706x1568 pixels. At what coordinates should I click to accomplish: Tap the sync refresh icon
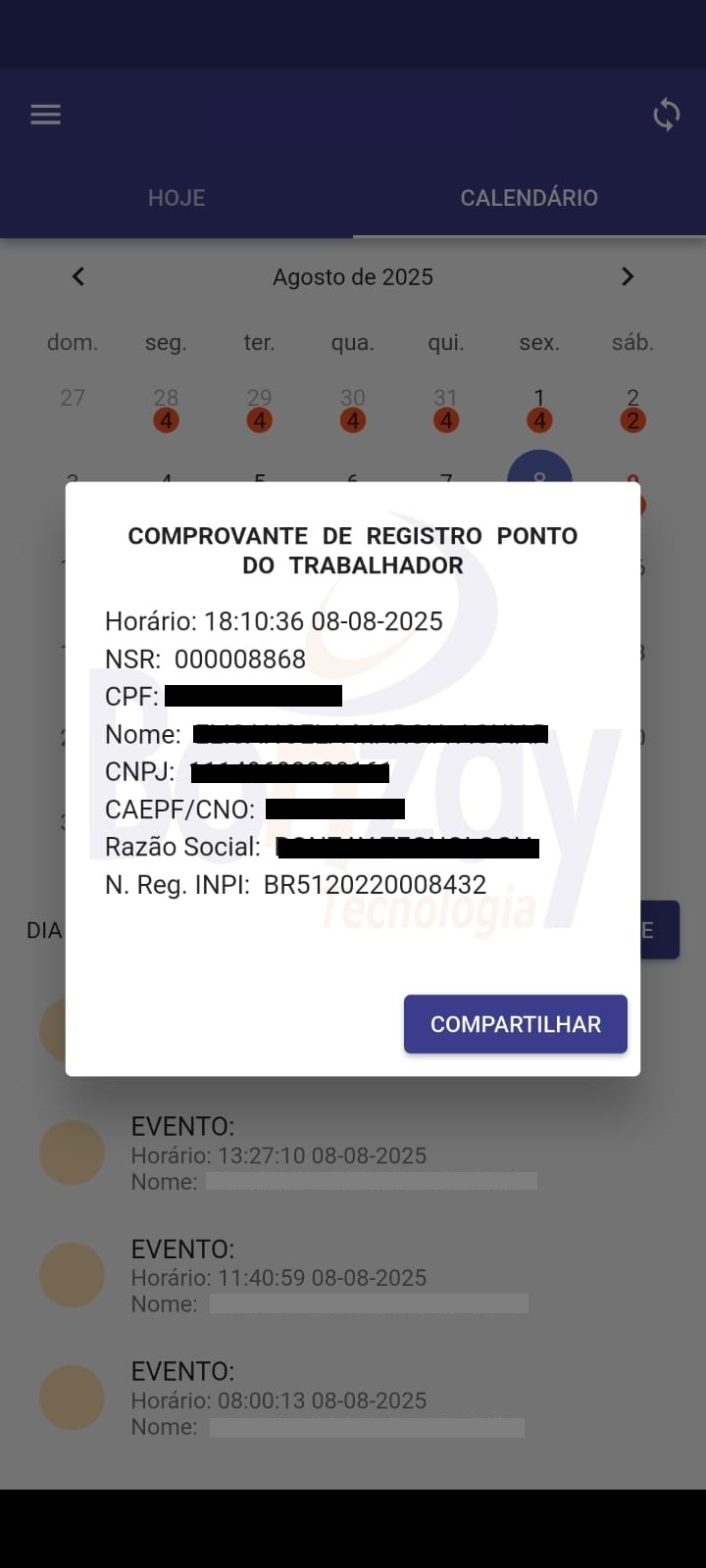pyautogui.click(x=667, y=115)
